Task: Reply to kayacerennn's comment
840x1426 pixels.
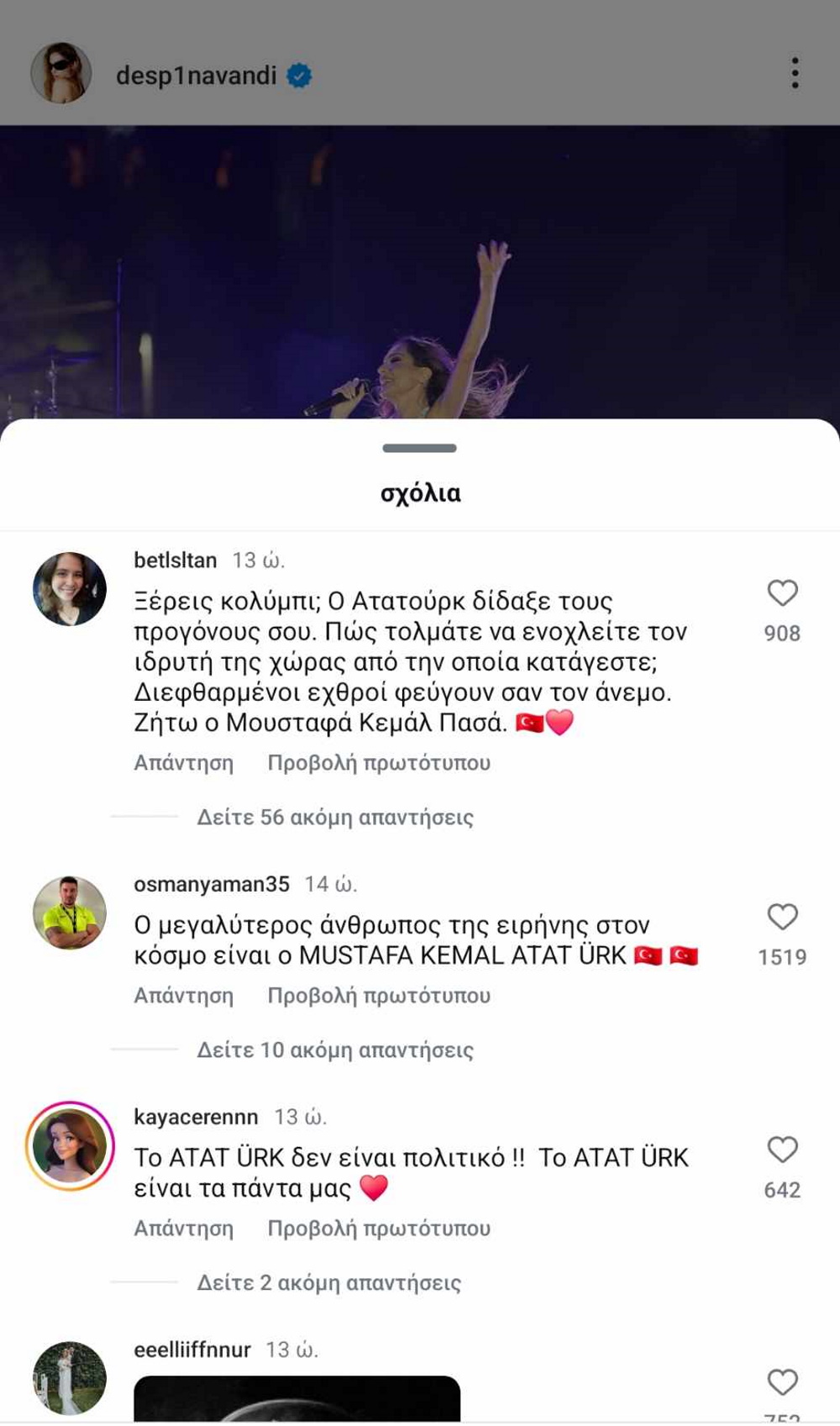Action: 184,1229
